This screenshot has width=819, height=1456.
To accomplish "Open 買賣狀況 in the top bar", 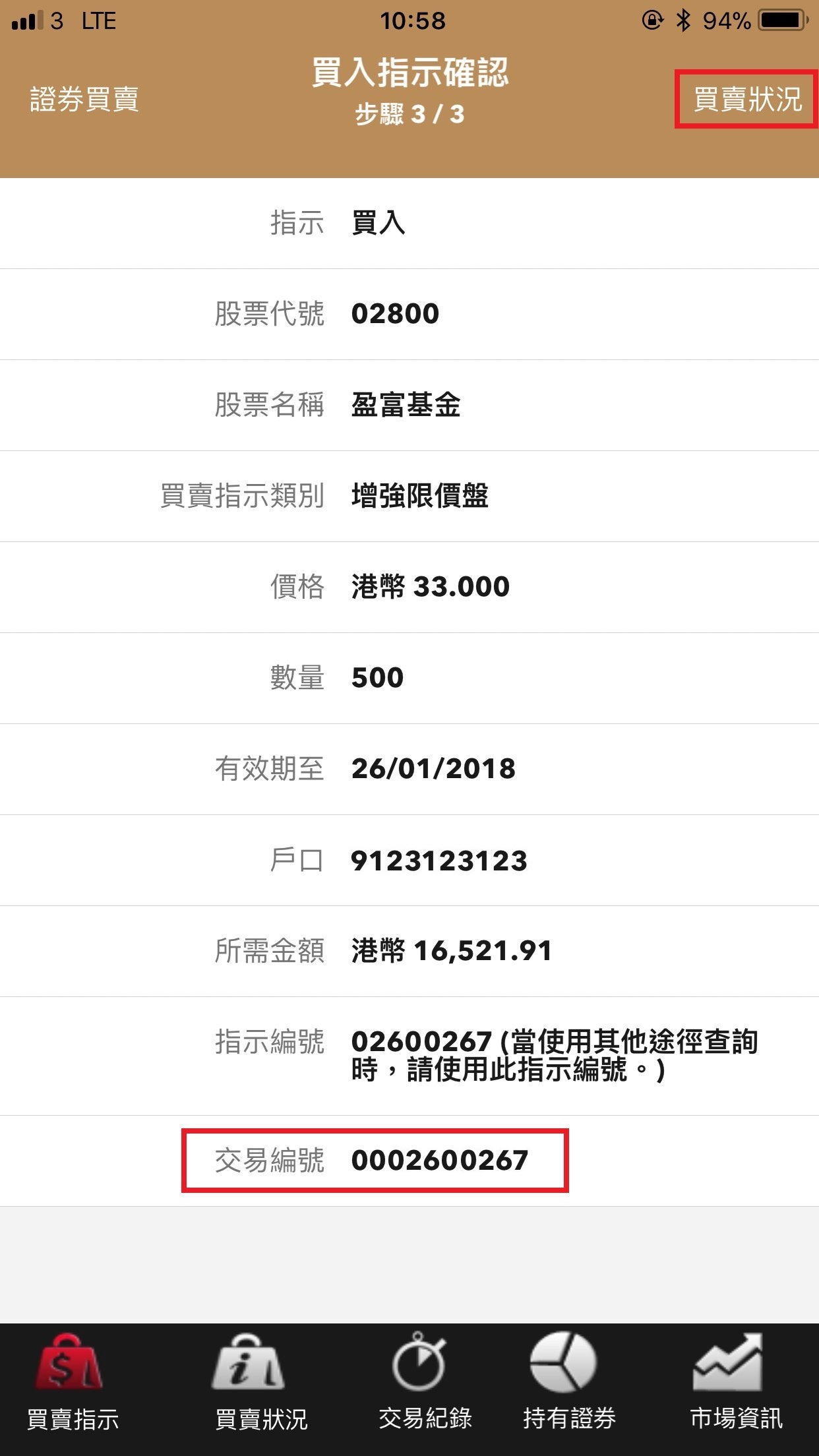I will click(x=747, y=100).
